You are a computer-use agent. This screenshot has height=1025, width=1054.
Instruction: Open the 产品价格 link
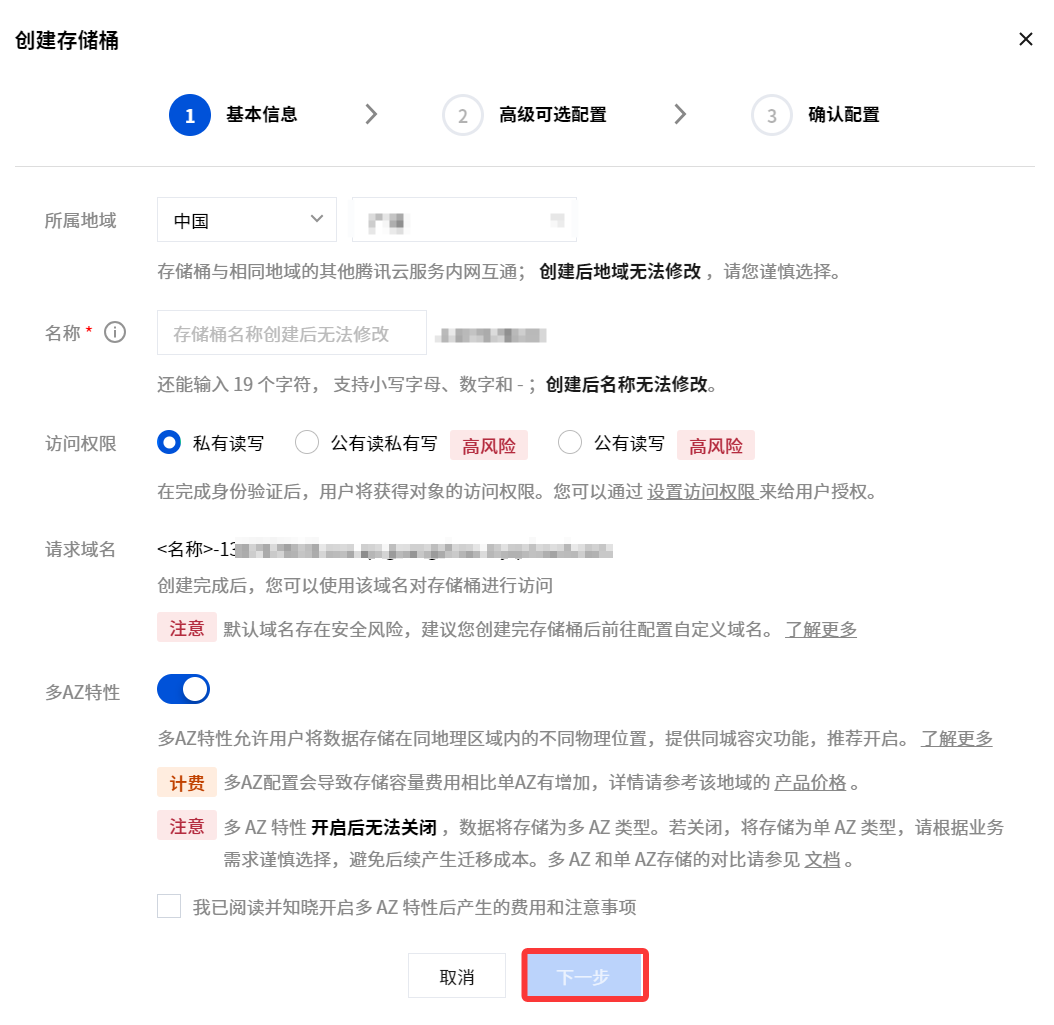pos(809,783)
